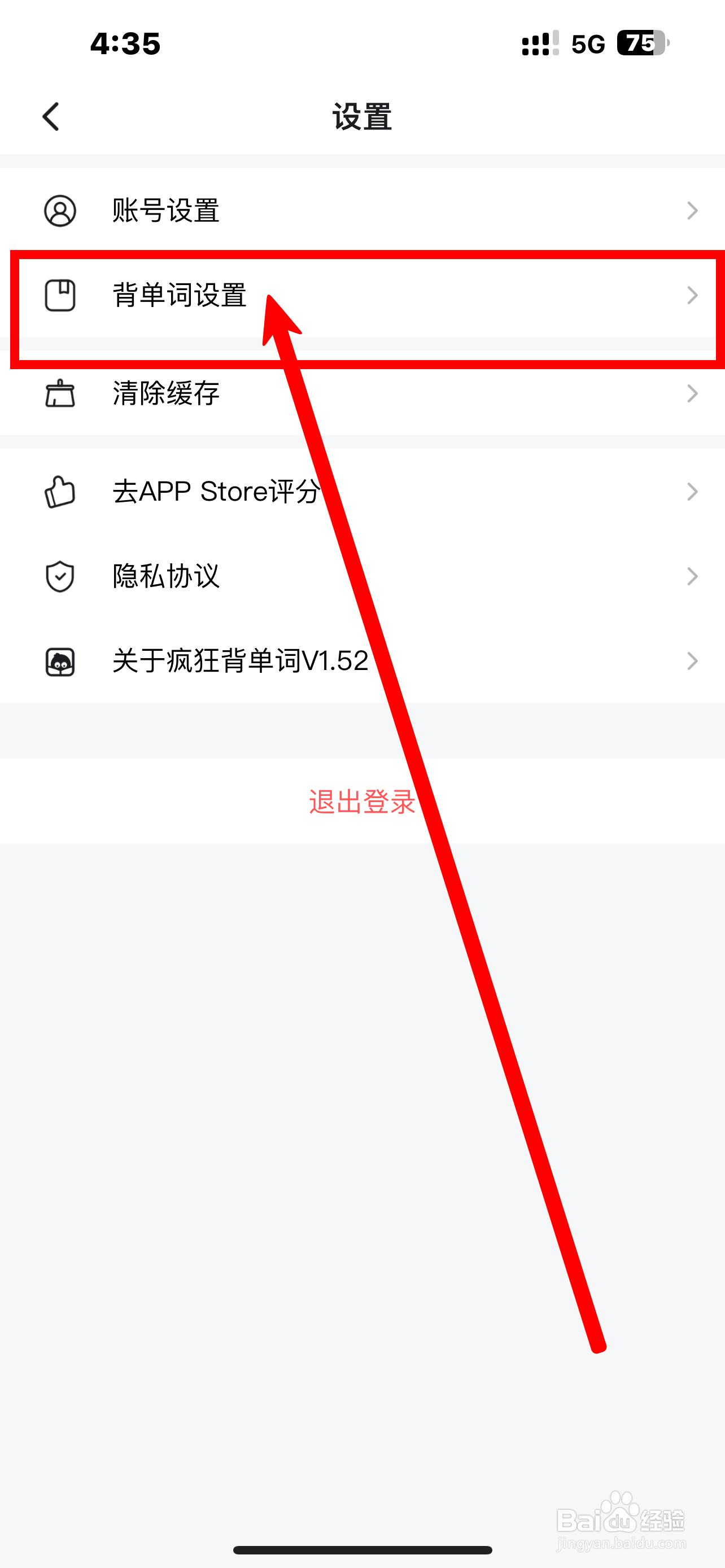
Task: Select the app logo icon next to 关于疯狂背单词
Action: pyautogui.click(x=59, y=661)
